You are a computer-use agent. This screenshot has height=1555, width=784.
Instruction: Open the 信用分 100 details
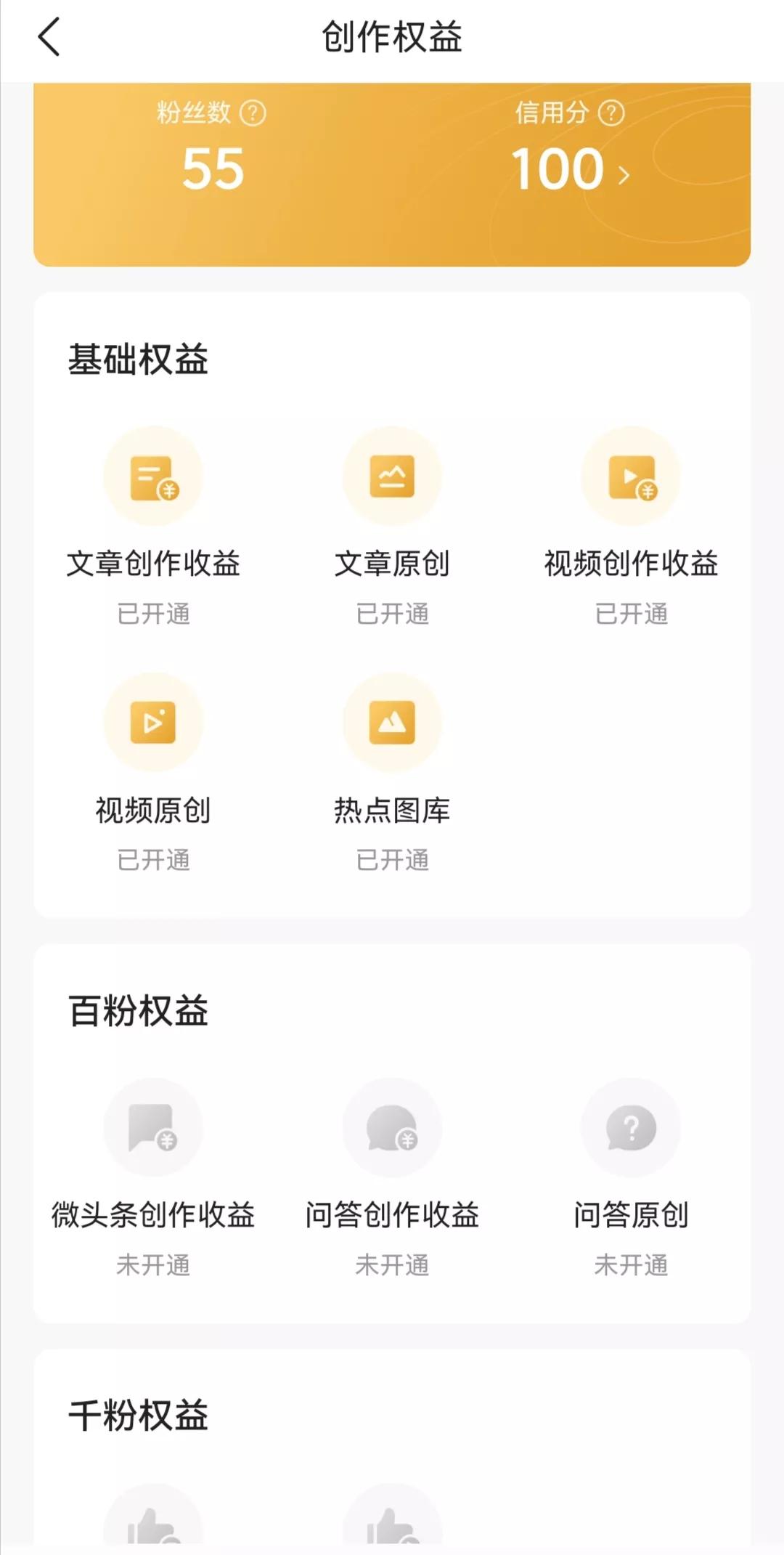pos(571,169)
